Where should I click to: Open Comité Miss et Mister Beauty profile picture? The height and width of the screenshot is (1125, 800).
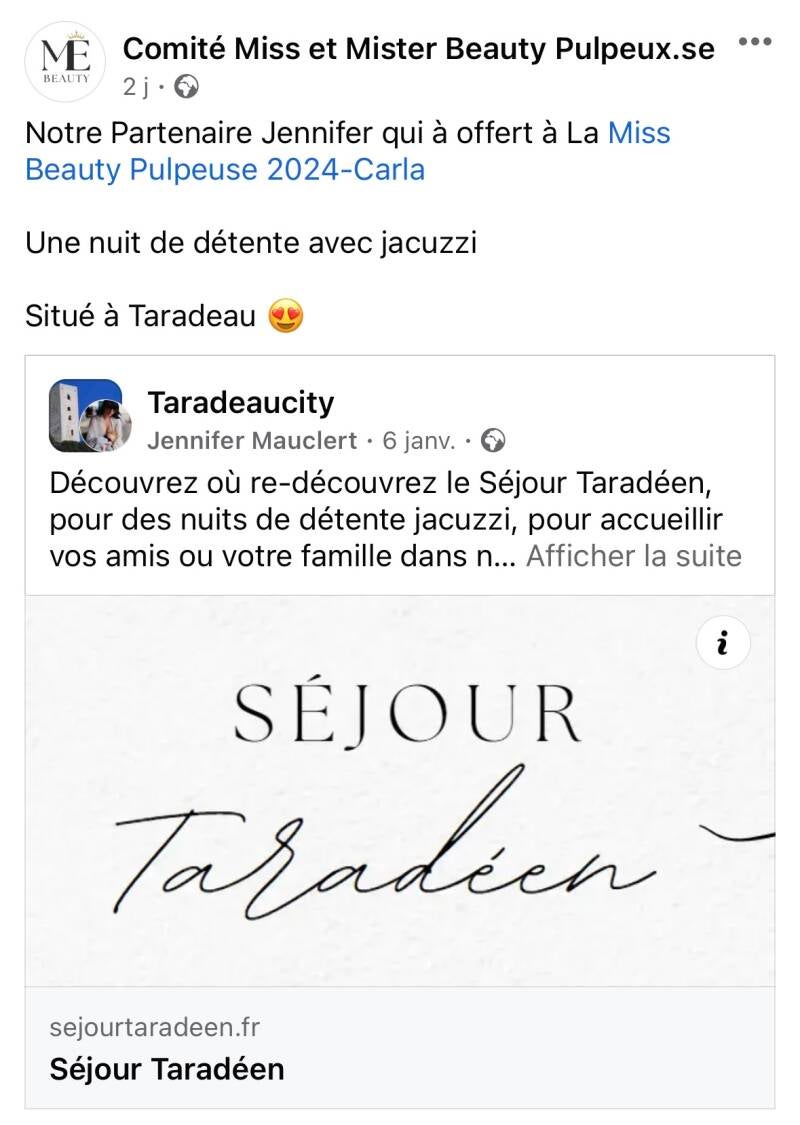click(x=65, y=62)
